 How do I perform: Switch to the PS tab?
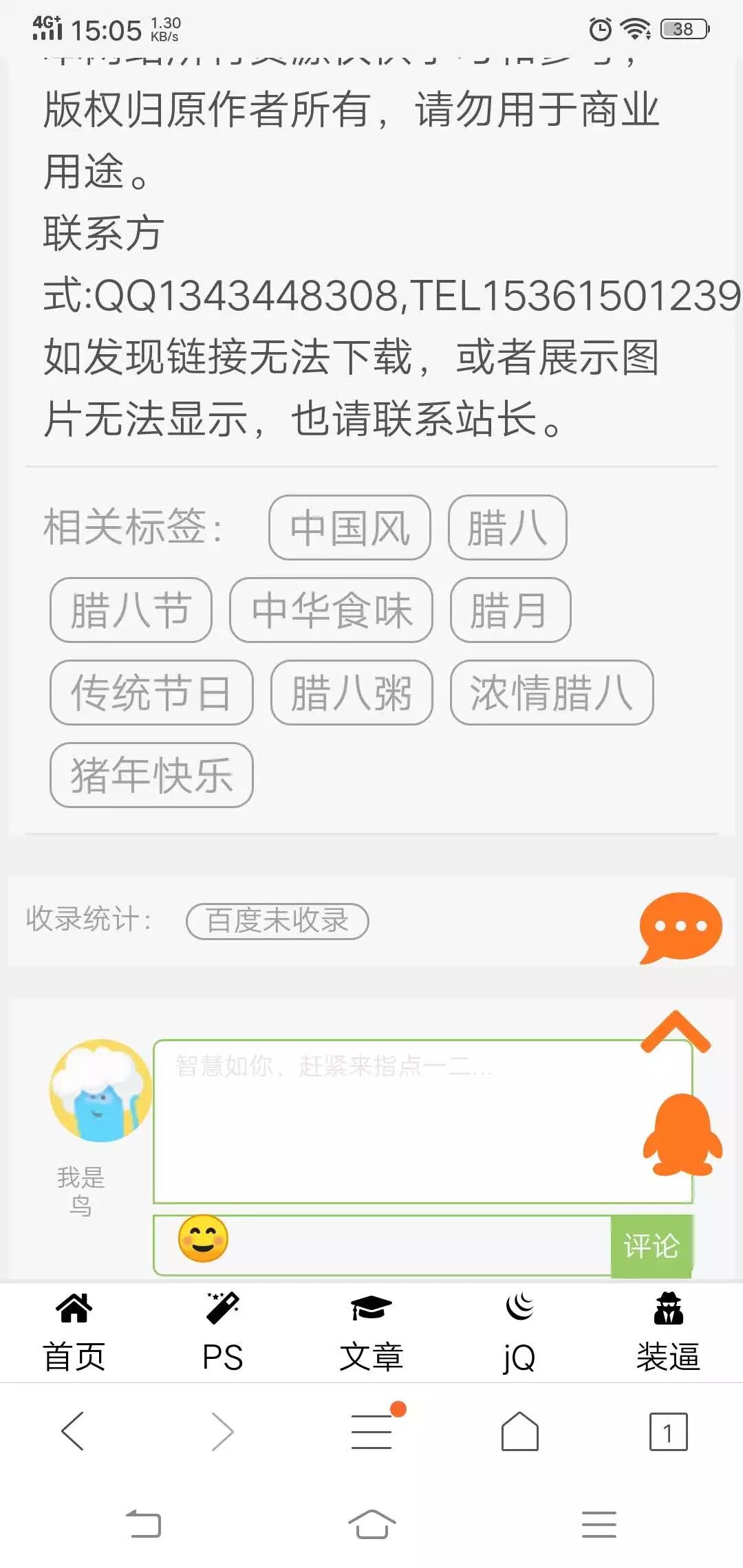coord(223,1333)
